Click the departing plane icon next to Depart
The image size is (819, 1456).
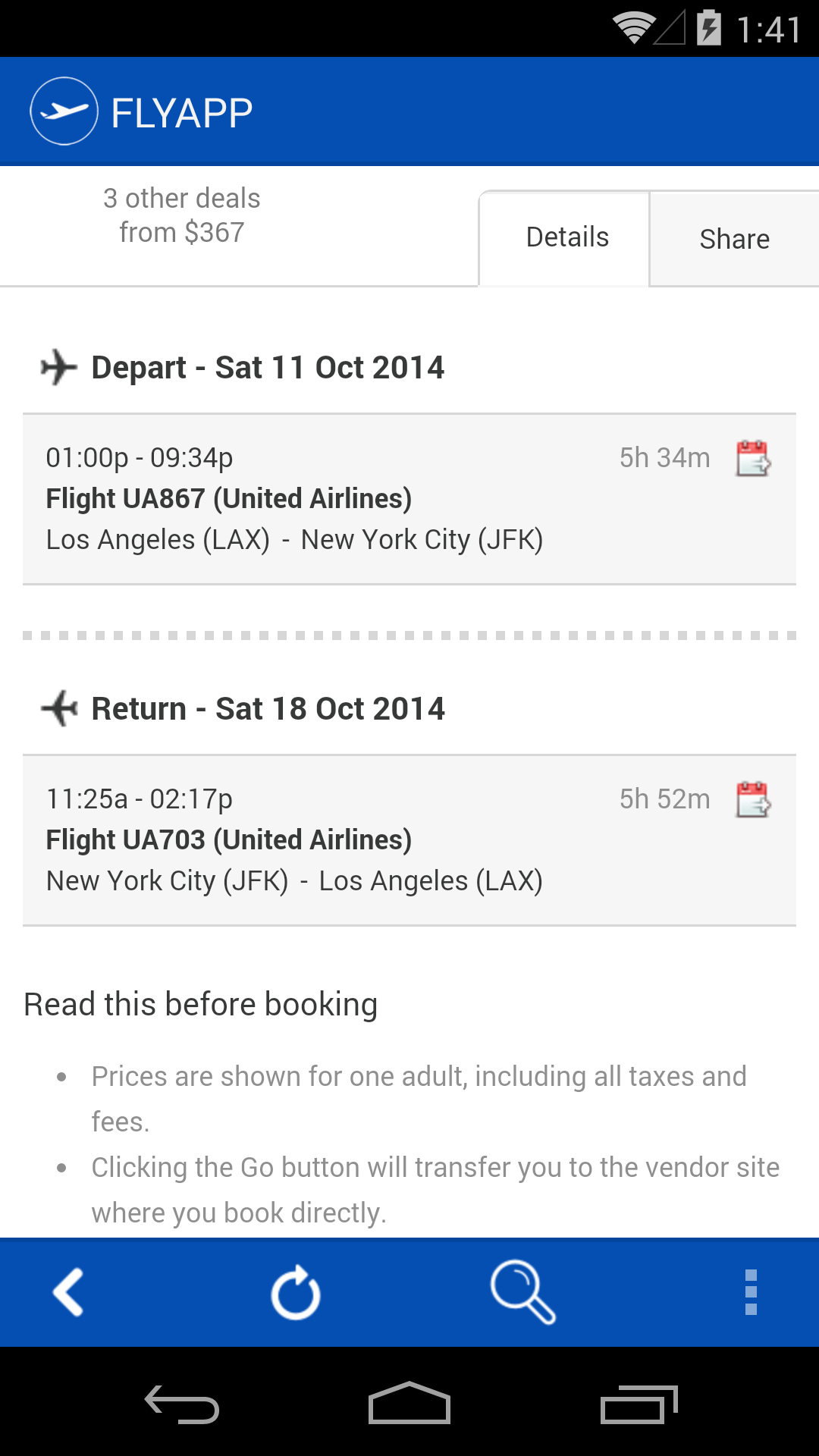(58, 367)
